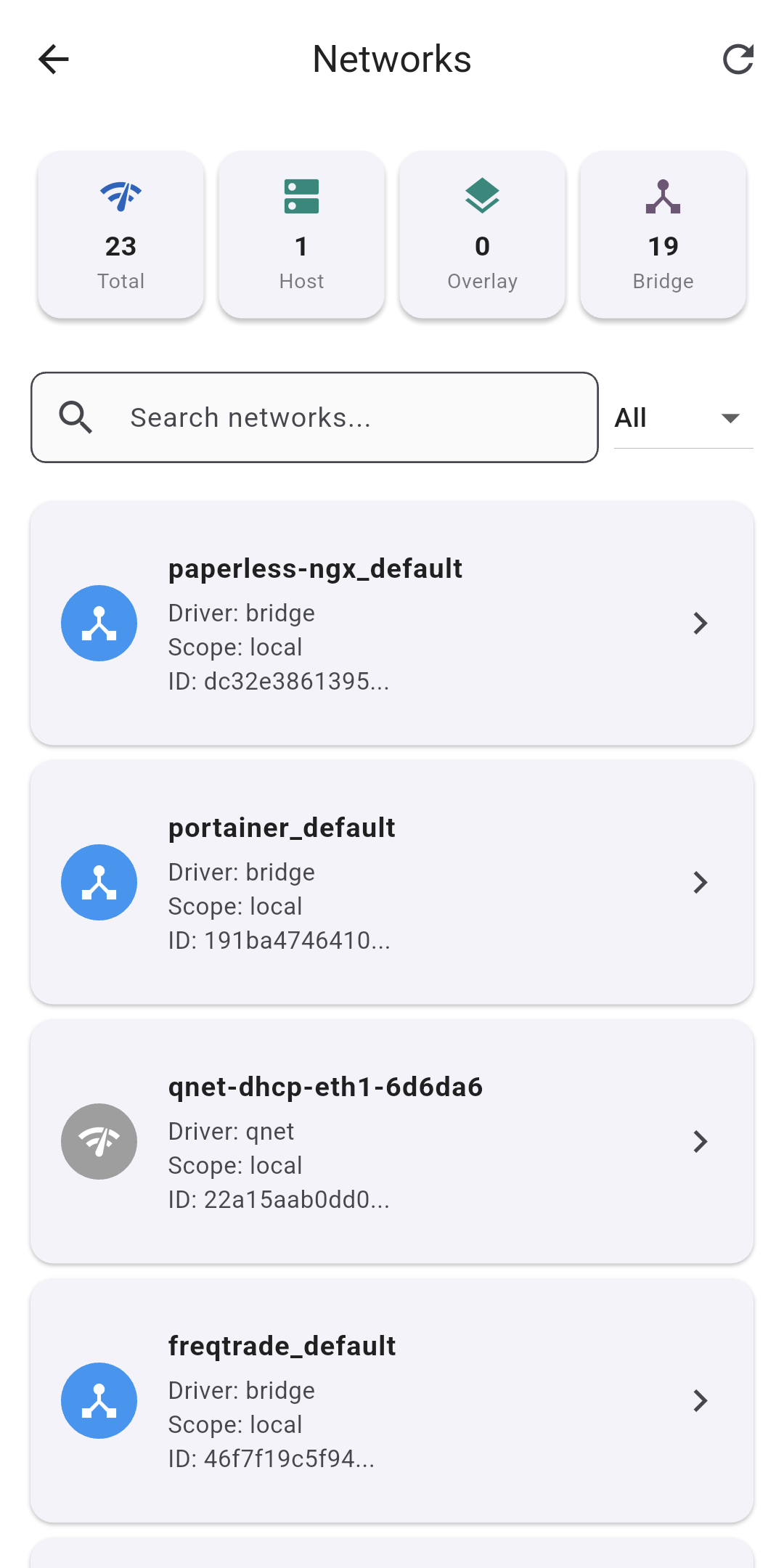Click the paperless-ngx_default bridge network icon
Viewport: 784px width, 1568px height.
99,623
